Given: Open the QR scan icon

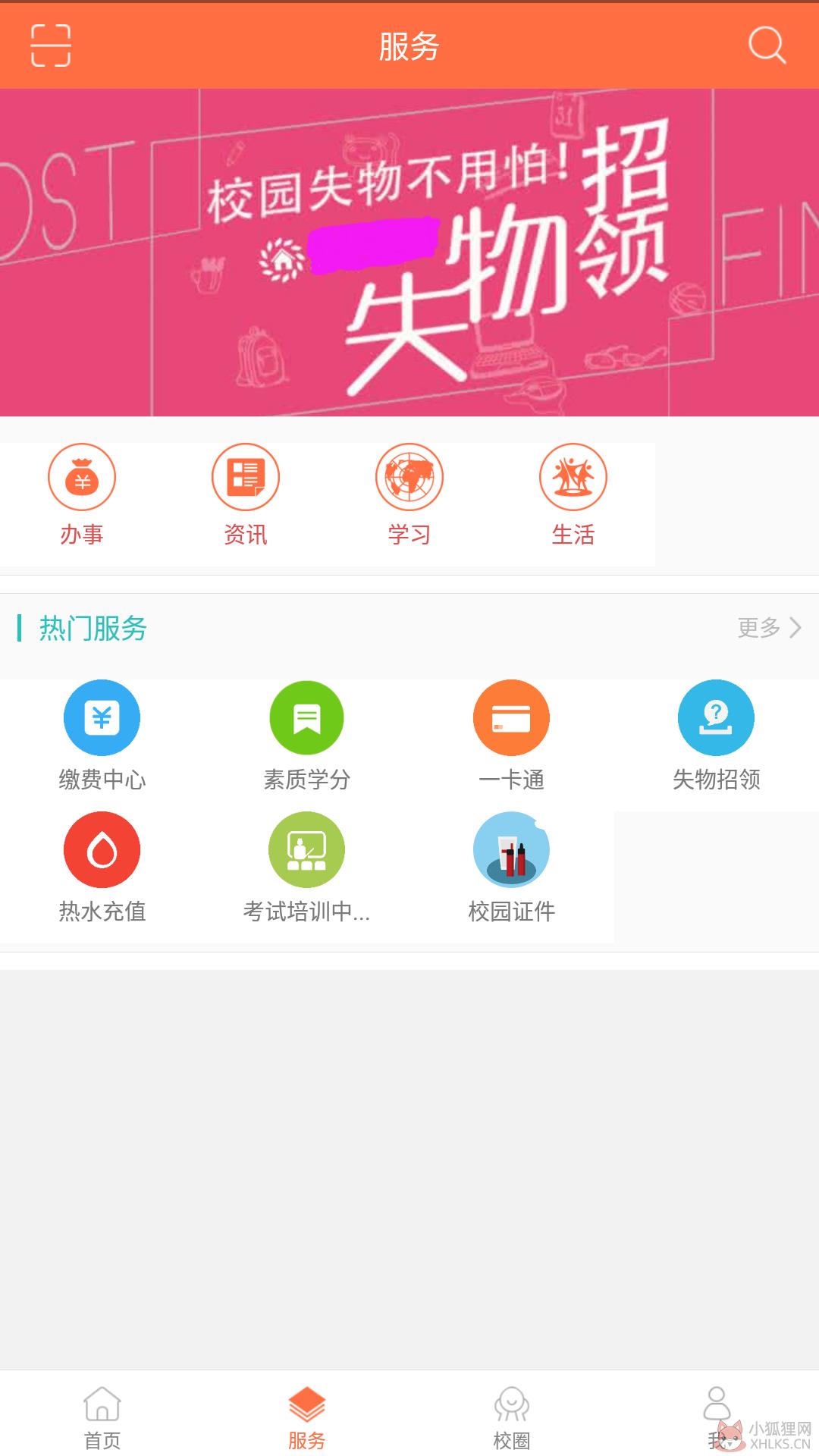Looking at the screenshot, I should [51, 45].
